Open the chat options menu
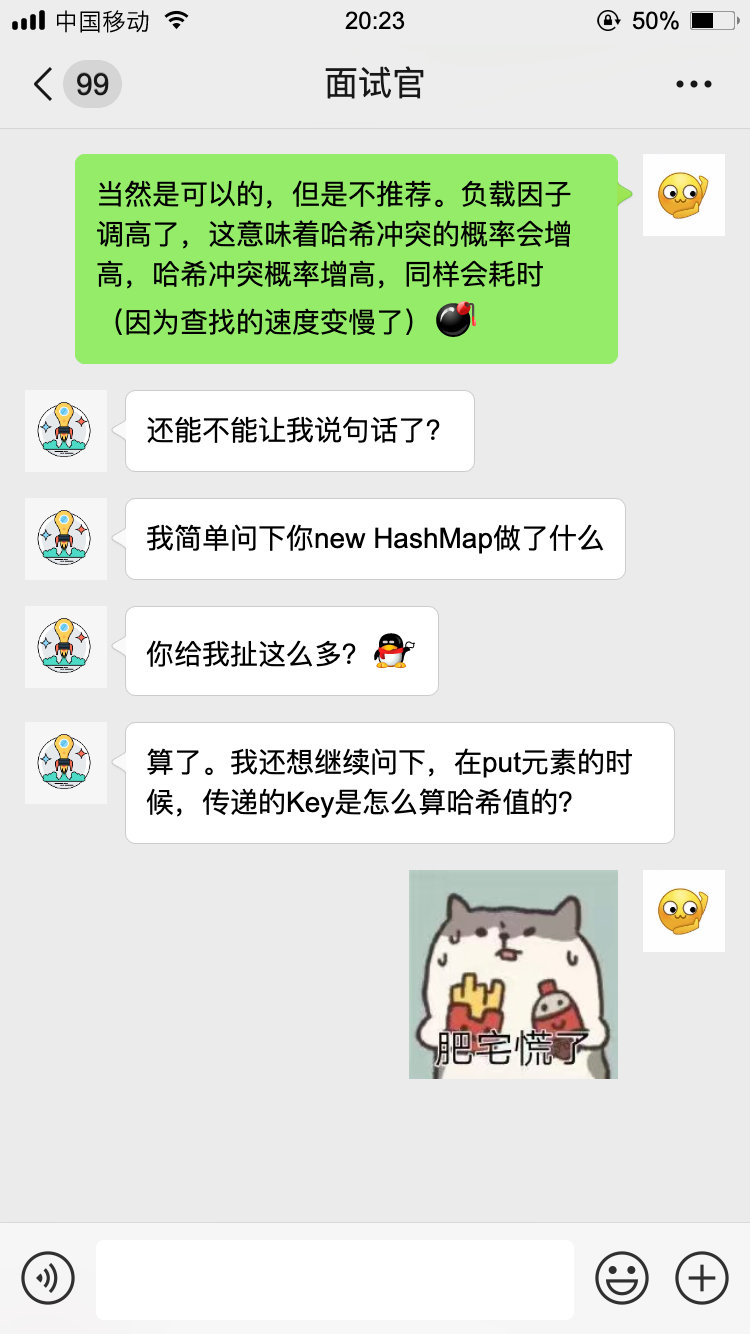The width and height of the screenshot is (750, 1334). tap(693, 84)
